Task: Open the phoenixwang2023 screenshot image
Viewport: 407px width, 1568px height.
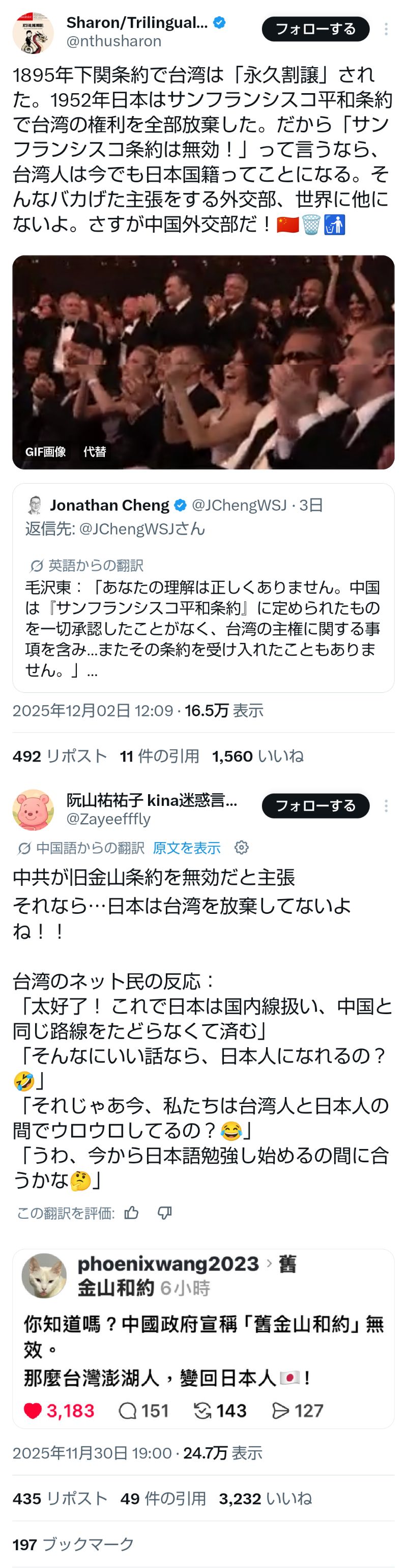Action: pyautogui.click(x=203, y=1339)
